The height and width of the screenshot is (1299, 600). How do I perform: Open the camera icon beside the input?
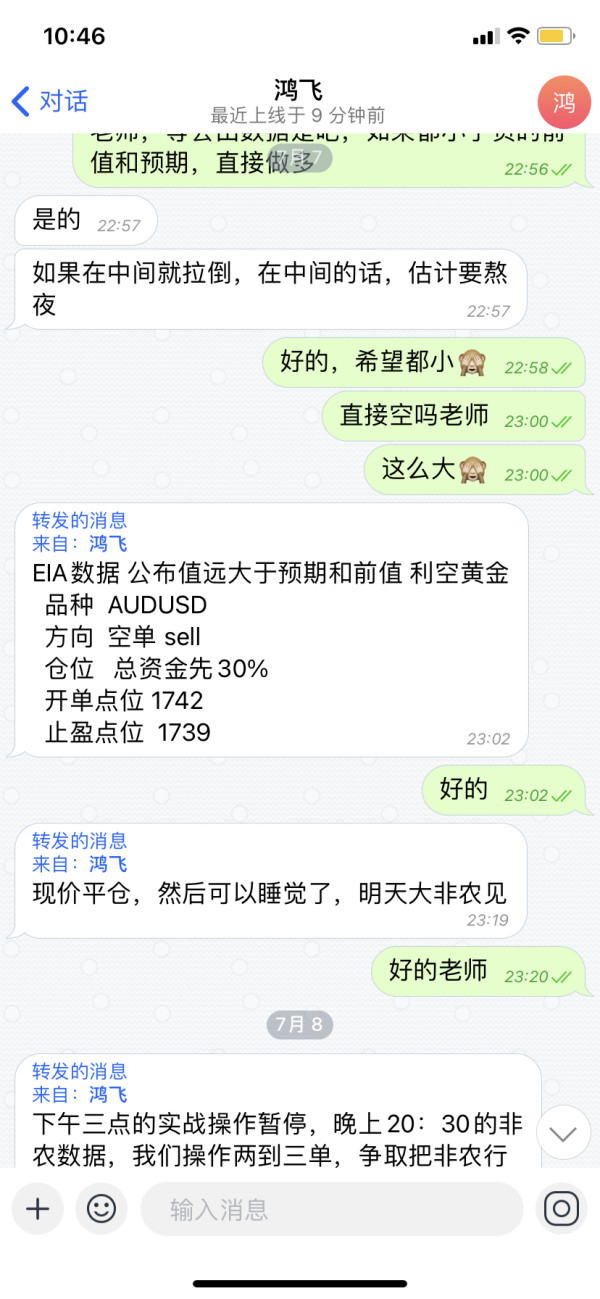(x=562, y=1209)
